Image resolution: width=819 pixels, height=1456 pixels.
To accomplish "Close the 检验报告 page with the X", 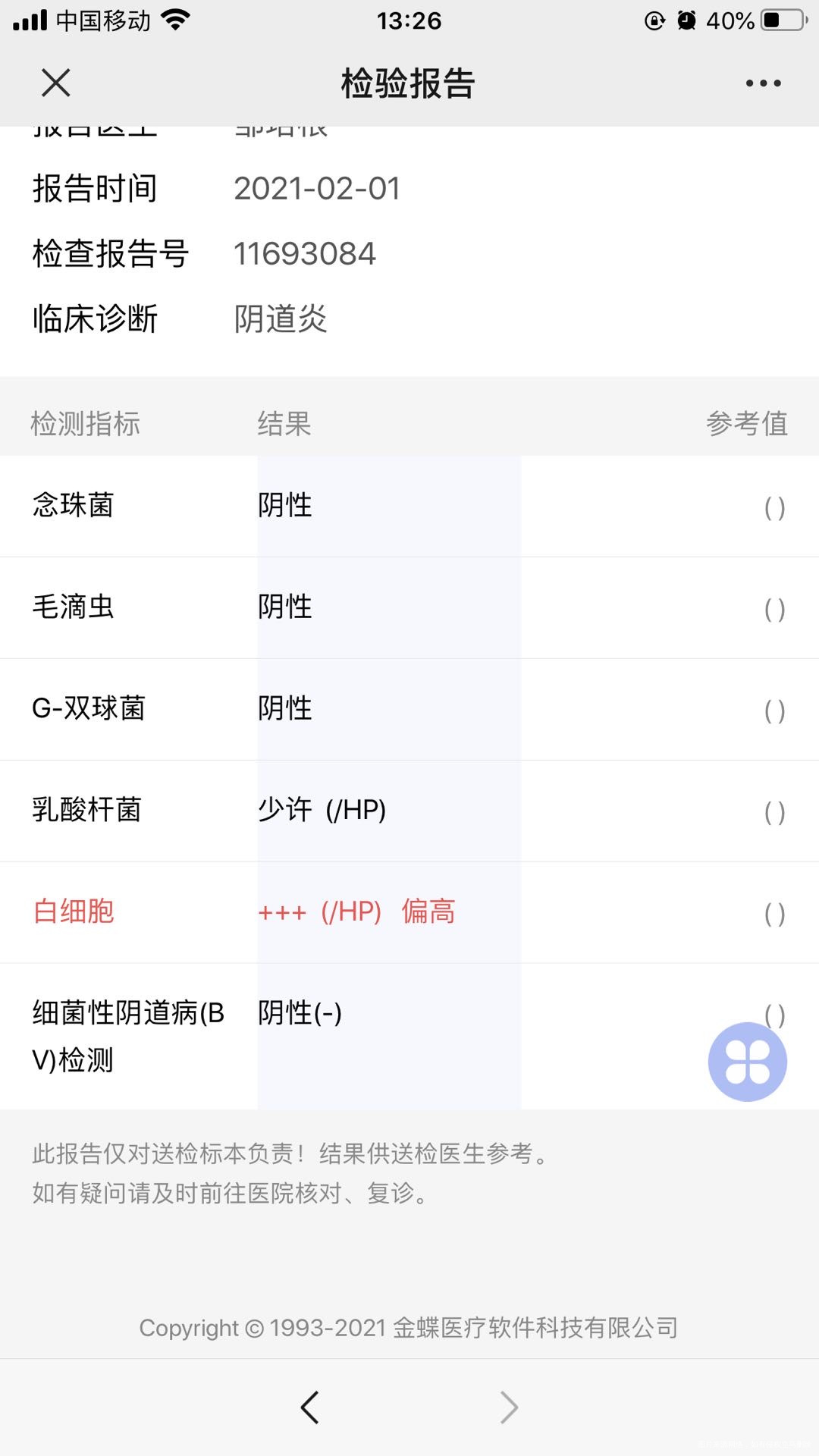I will (x=55, y=83).
